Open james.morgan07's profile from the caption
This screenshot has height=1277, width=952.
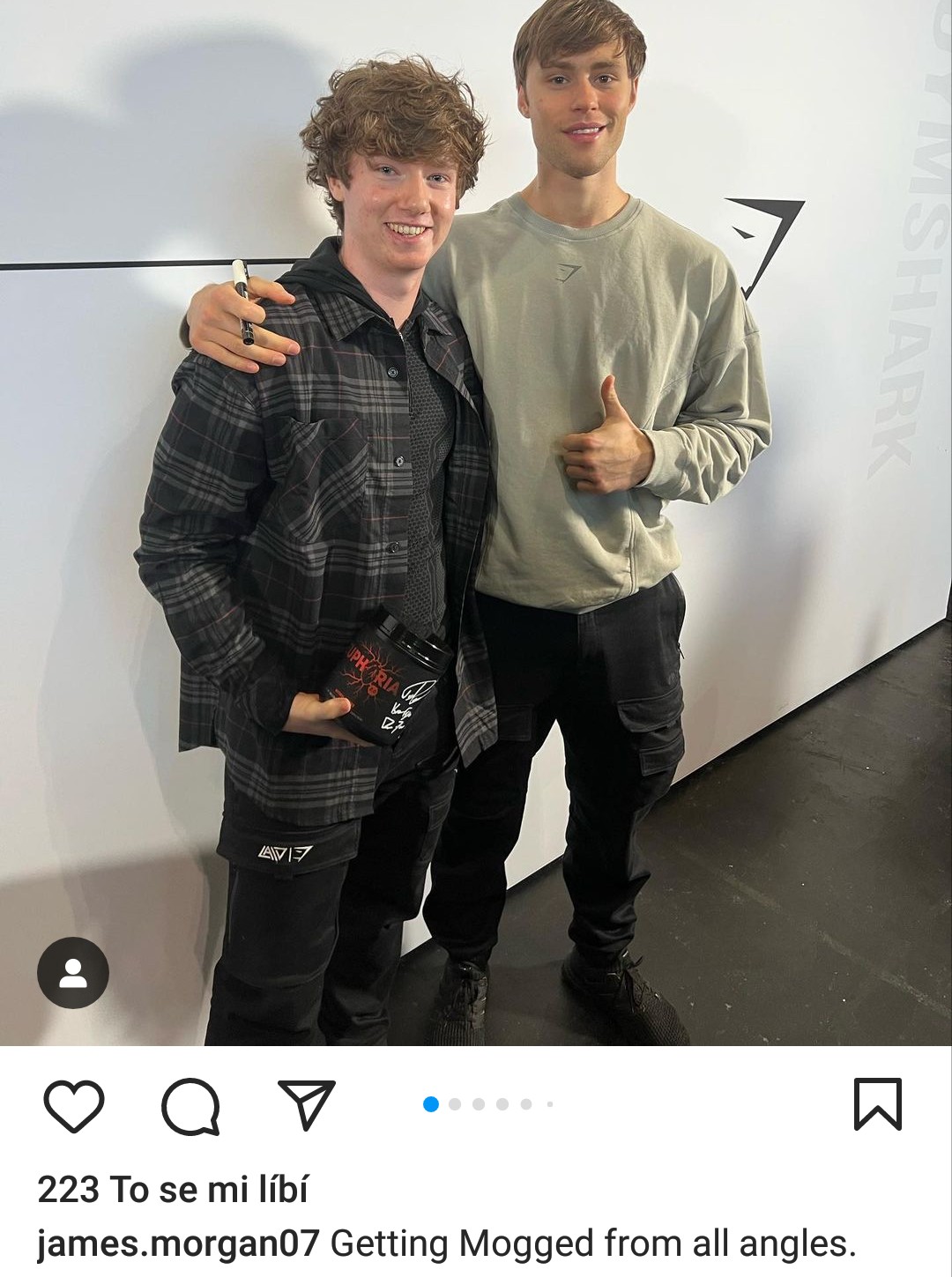tap(177, 1244)
